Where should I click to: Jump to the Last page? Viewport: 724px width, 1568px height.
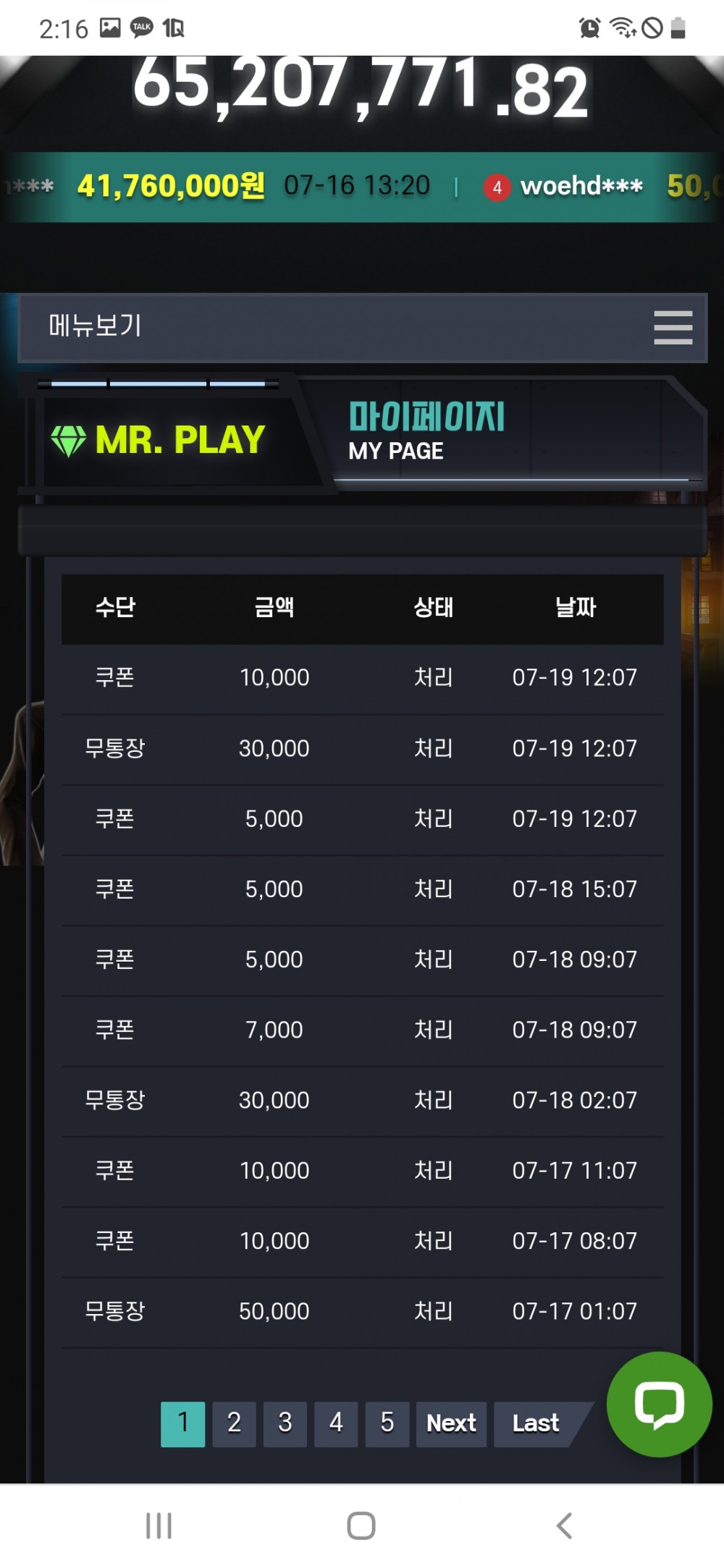click(x=536, y=1423)
